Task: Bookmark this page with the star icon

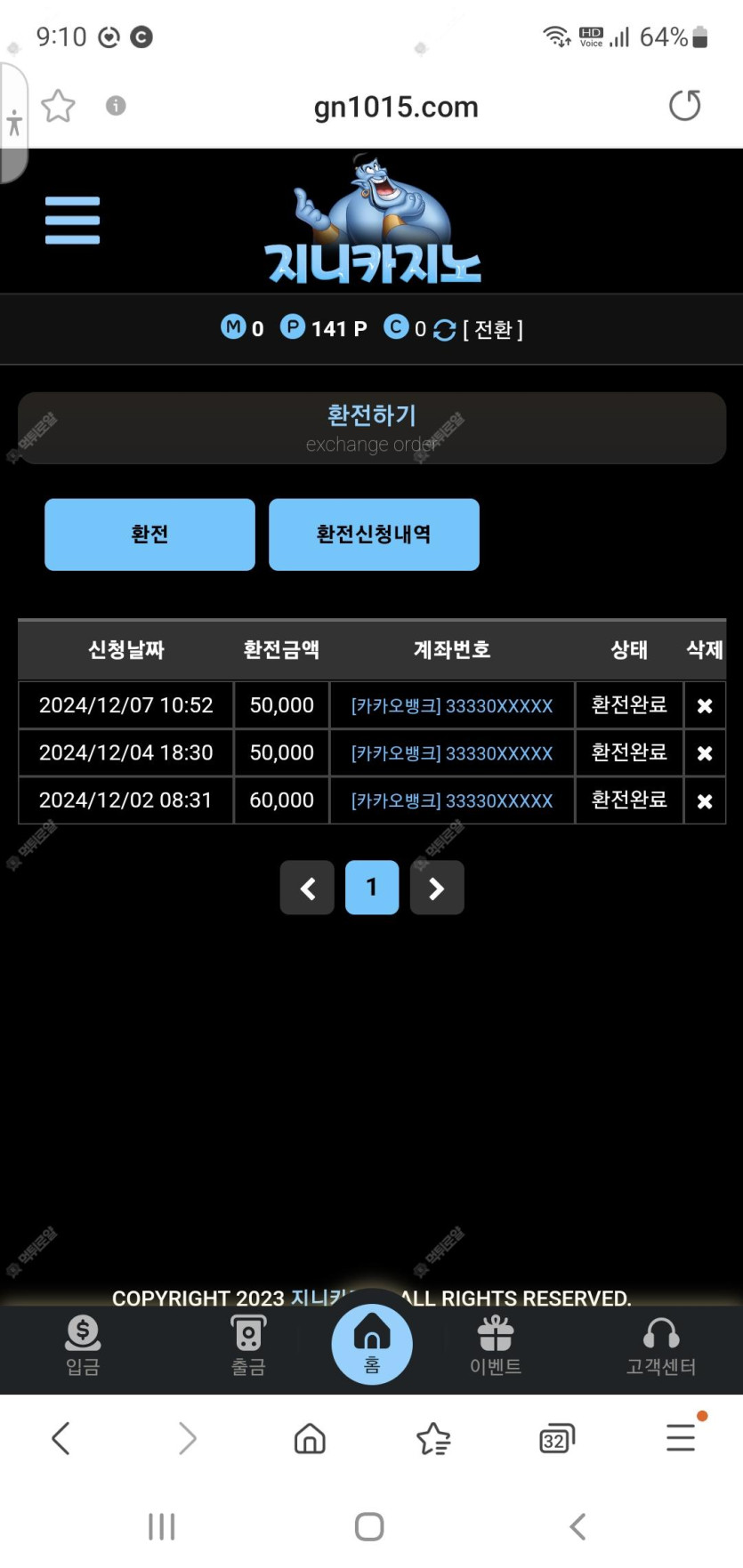Action: (59, 106)
